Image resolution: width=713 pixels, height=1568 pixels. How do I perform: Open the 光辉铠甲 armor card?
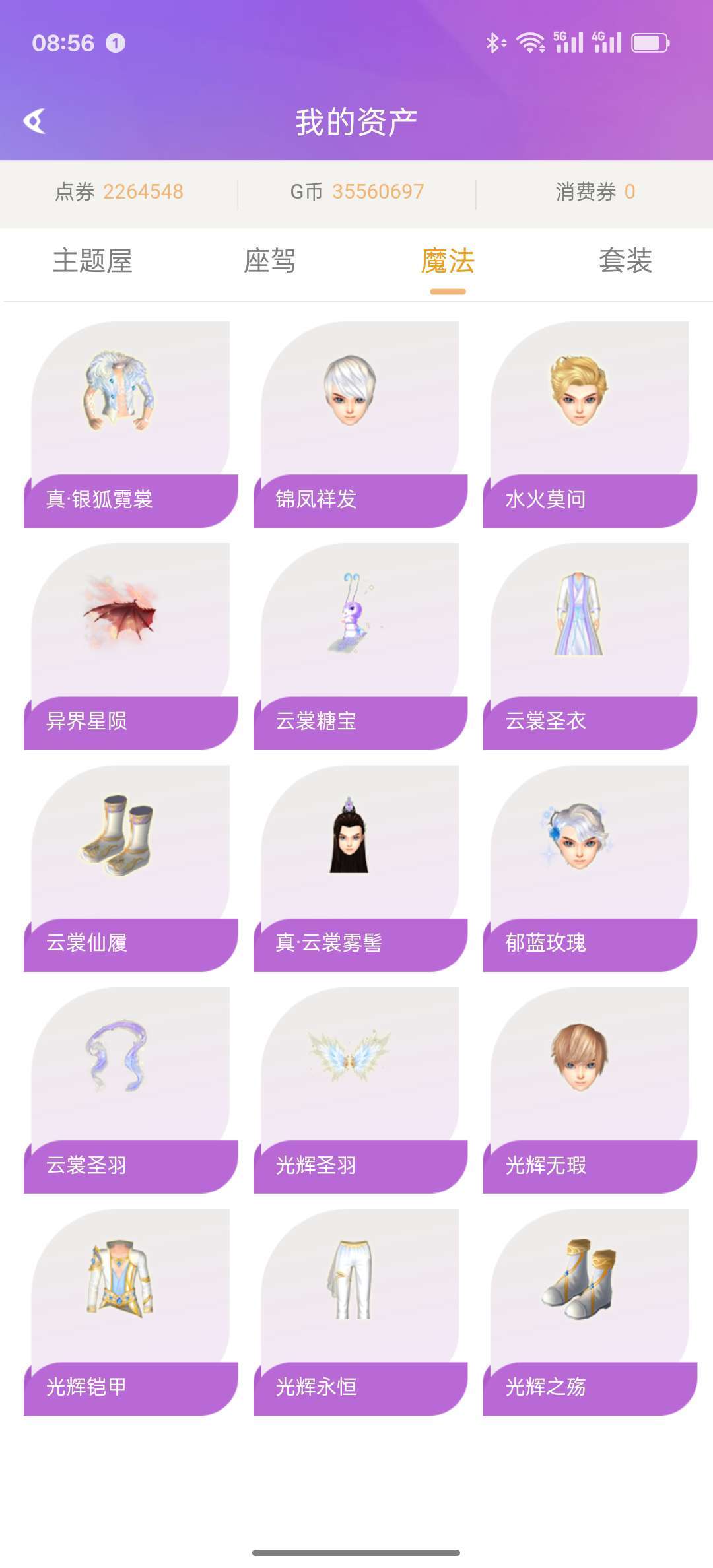pyautogui.click(x=131, y=1312)
